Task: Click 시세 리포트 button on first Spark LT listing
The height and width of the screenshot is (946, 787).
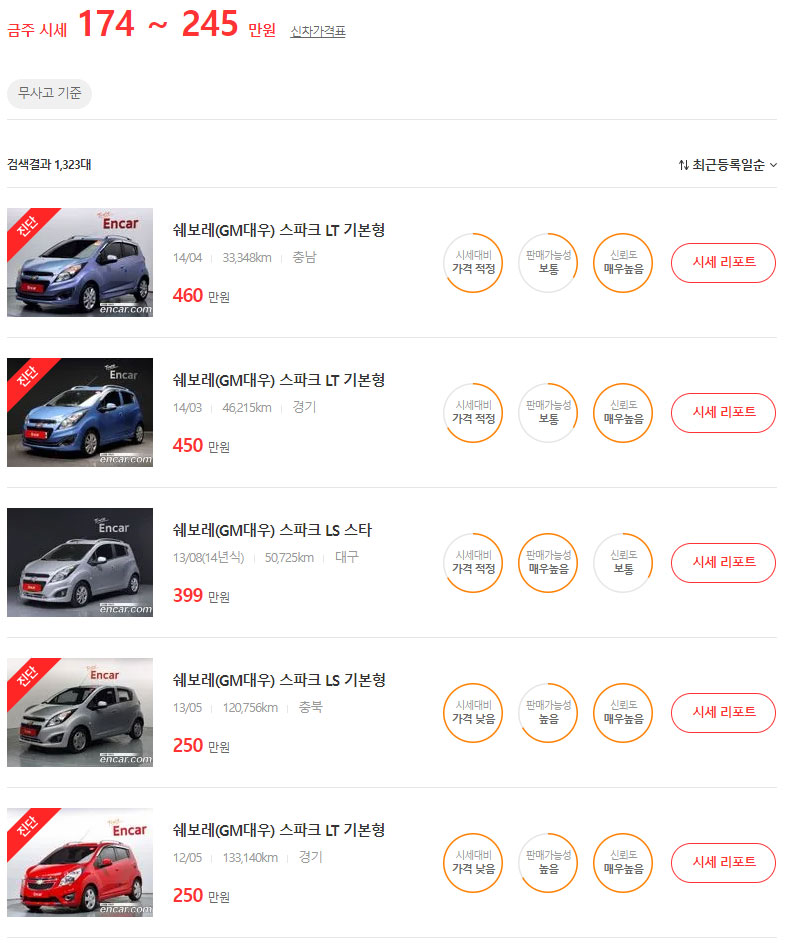Action: 723,263
